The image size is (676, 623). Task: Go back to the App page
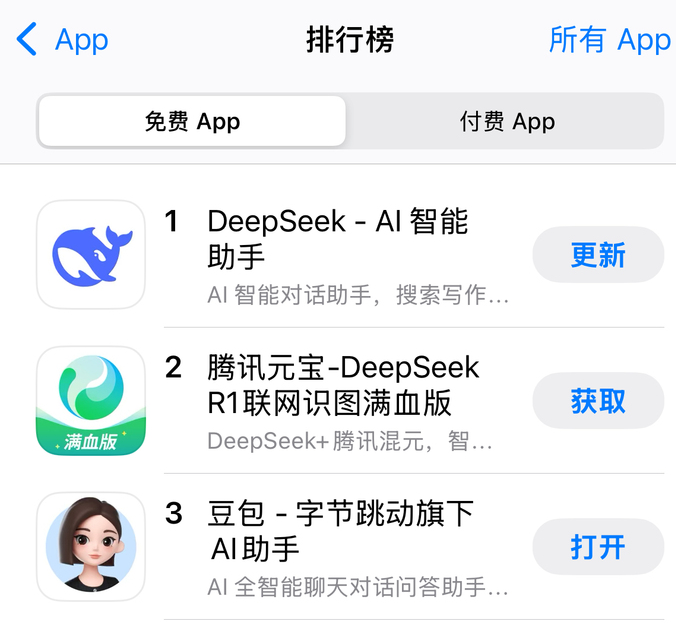pos(63,40)
